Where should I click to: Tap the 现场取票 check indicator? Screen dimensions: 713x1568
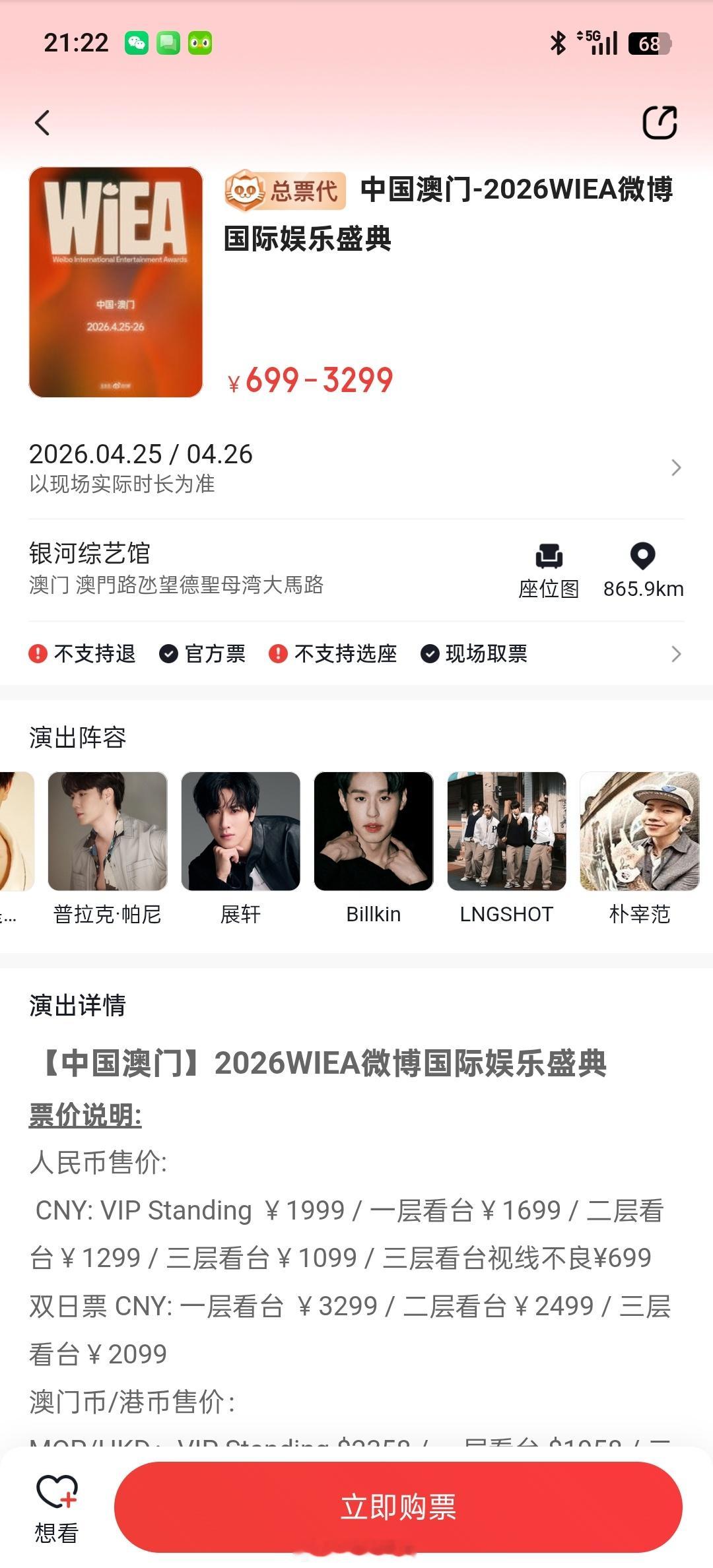(x=429, y=654)
